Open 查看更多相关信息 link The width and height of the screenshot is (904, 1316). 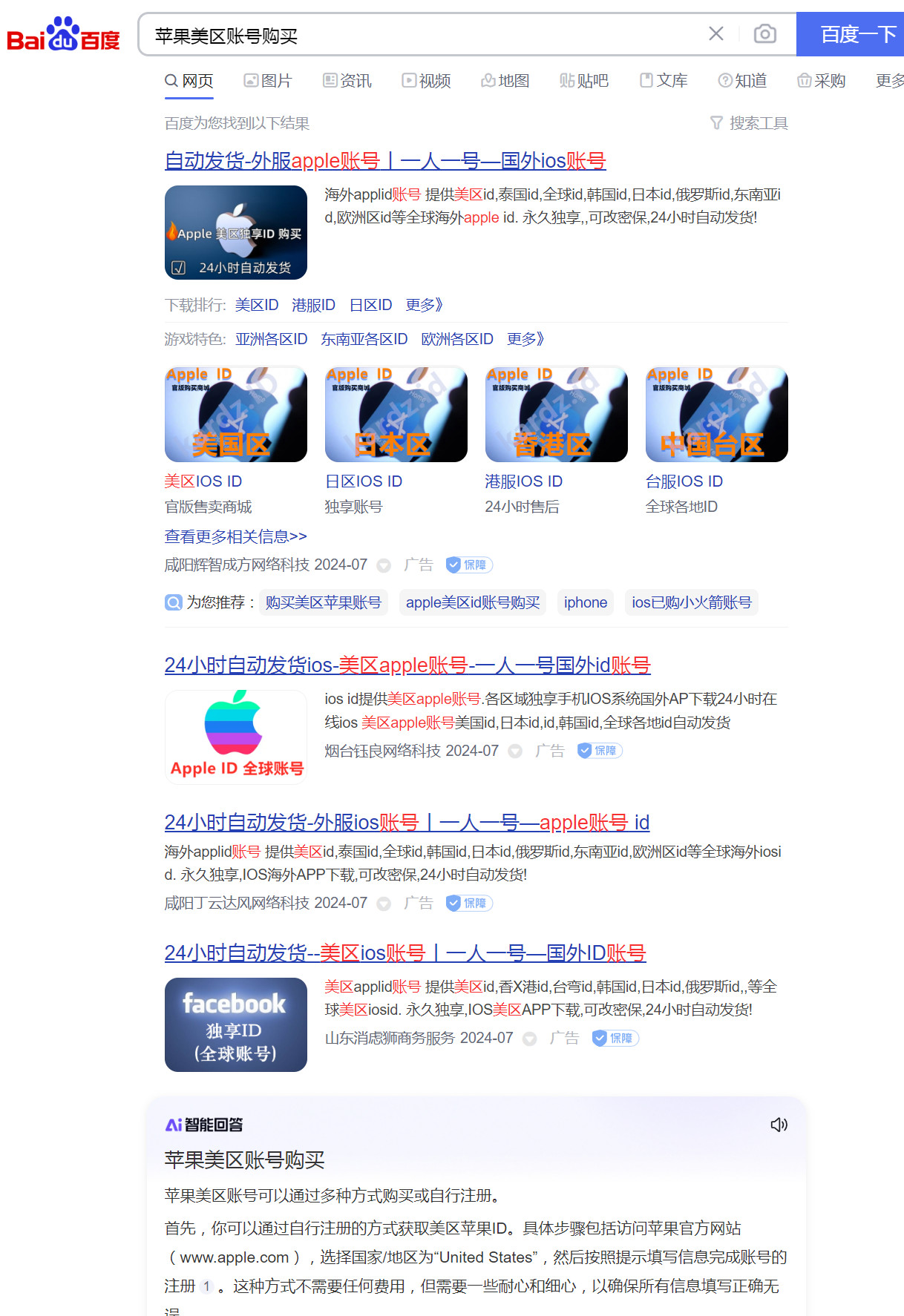[x=235, y=536]
